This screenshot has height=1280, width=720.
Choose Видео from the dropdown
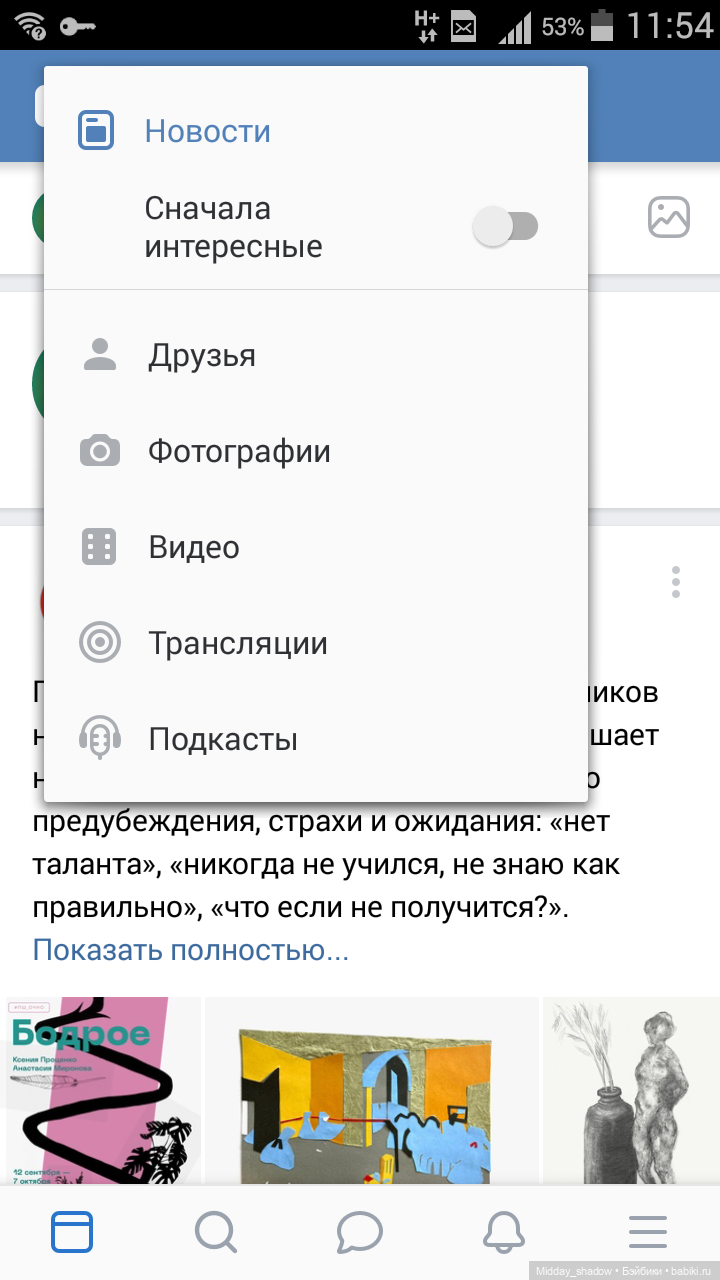[193, 547]
